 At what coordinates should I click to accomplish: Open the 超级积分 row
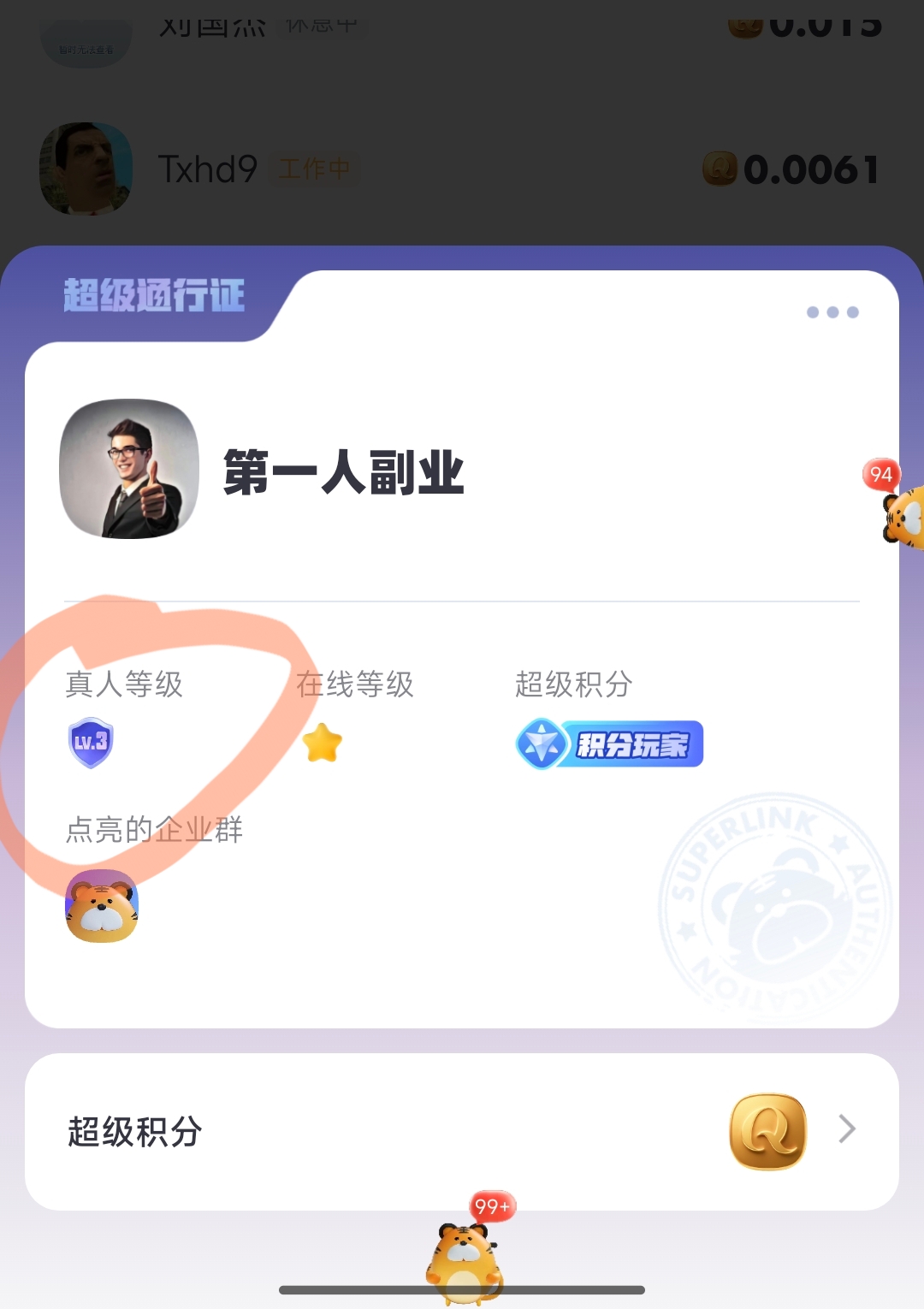pyautogui.click(x=462, y=1131)
